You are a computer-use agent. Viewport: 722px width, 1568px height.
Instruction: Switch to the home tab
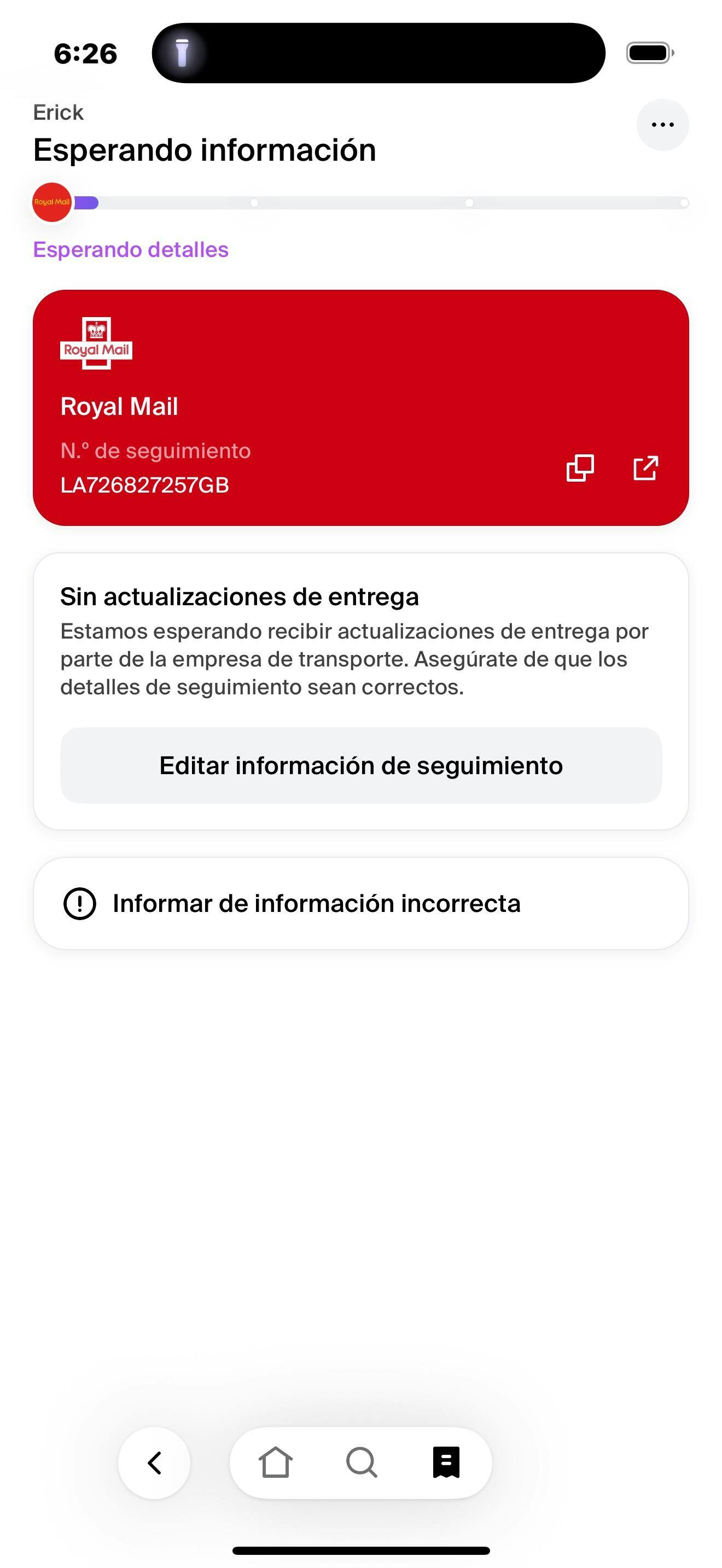(275, 1462)
